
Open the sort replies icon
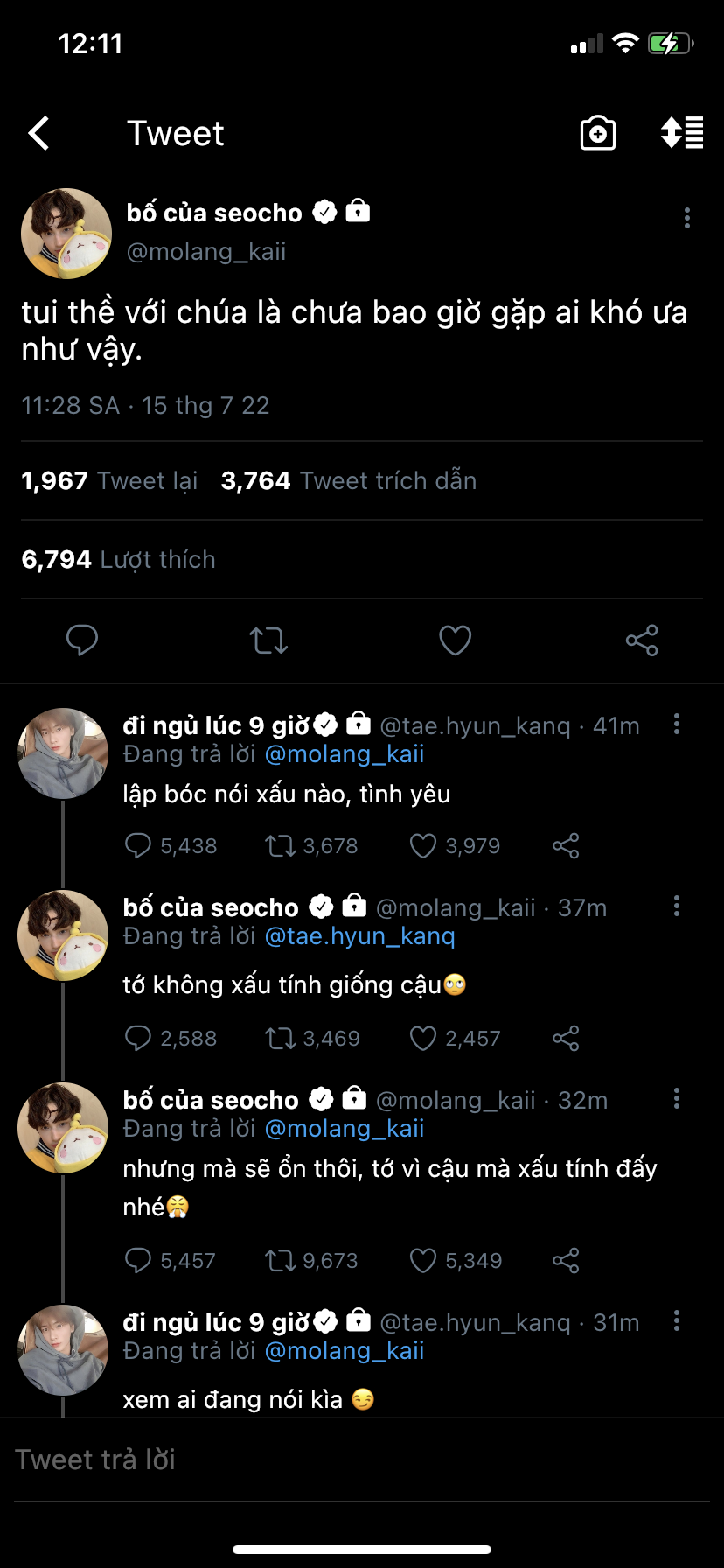point(682,133)
